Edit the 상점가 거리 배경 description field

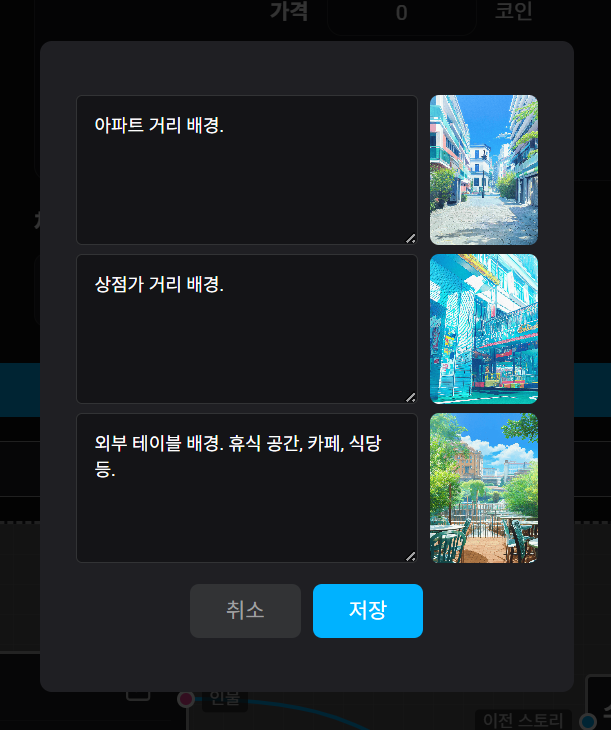[x=246, y=329]
